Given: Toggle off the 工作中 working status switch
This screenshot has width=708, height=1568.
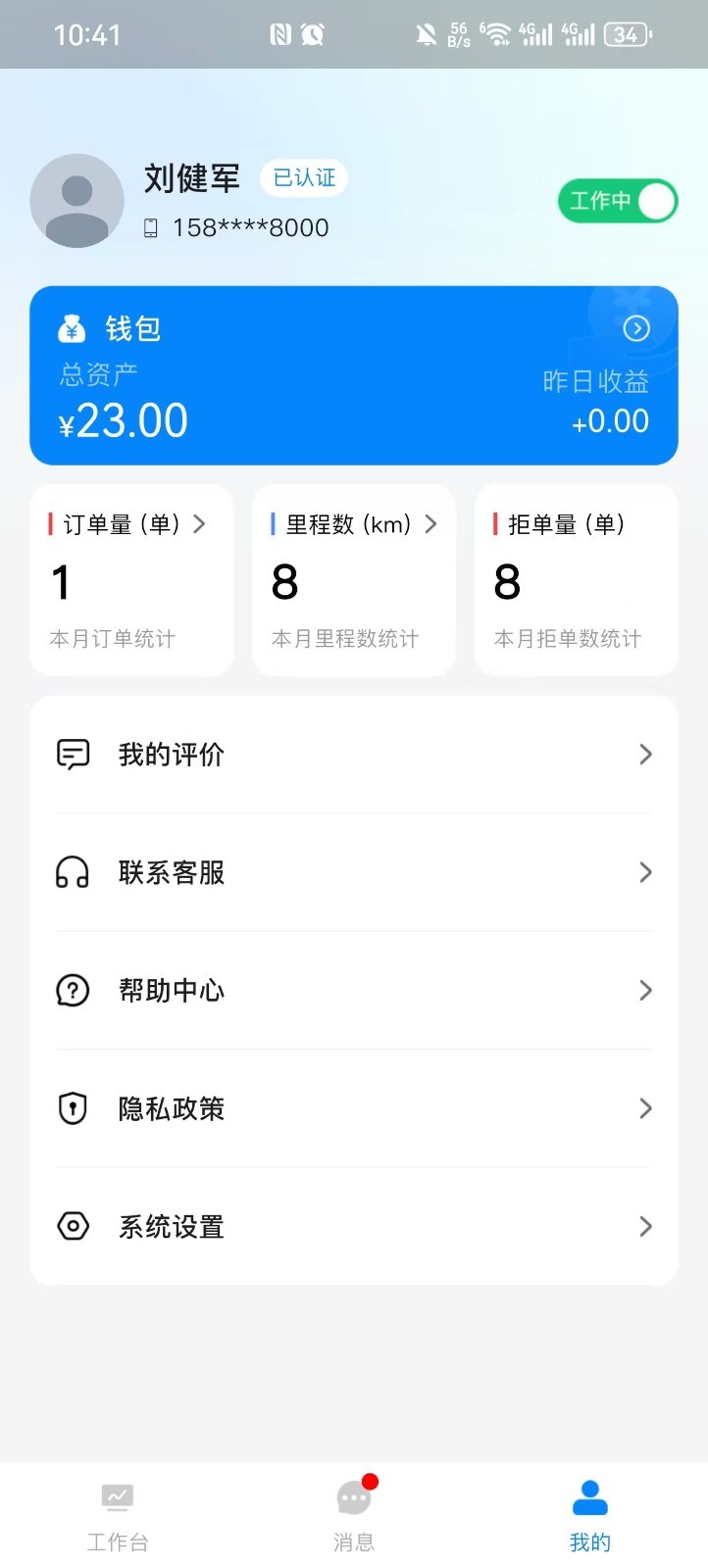Looking at the screenshot, I should point(618,201).
